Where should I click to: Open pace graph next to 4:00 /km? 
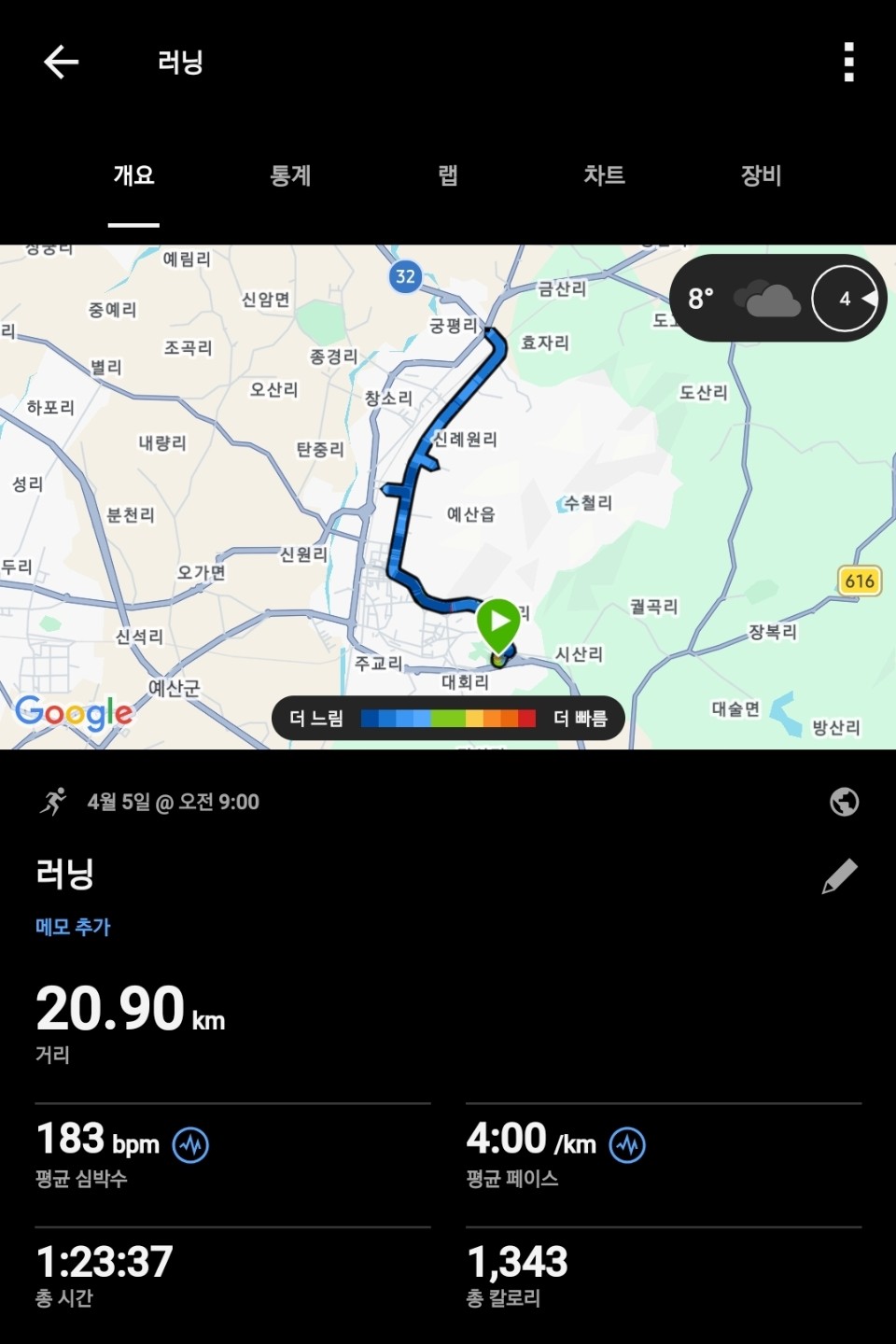point(625,1141)
